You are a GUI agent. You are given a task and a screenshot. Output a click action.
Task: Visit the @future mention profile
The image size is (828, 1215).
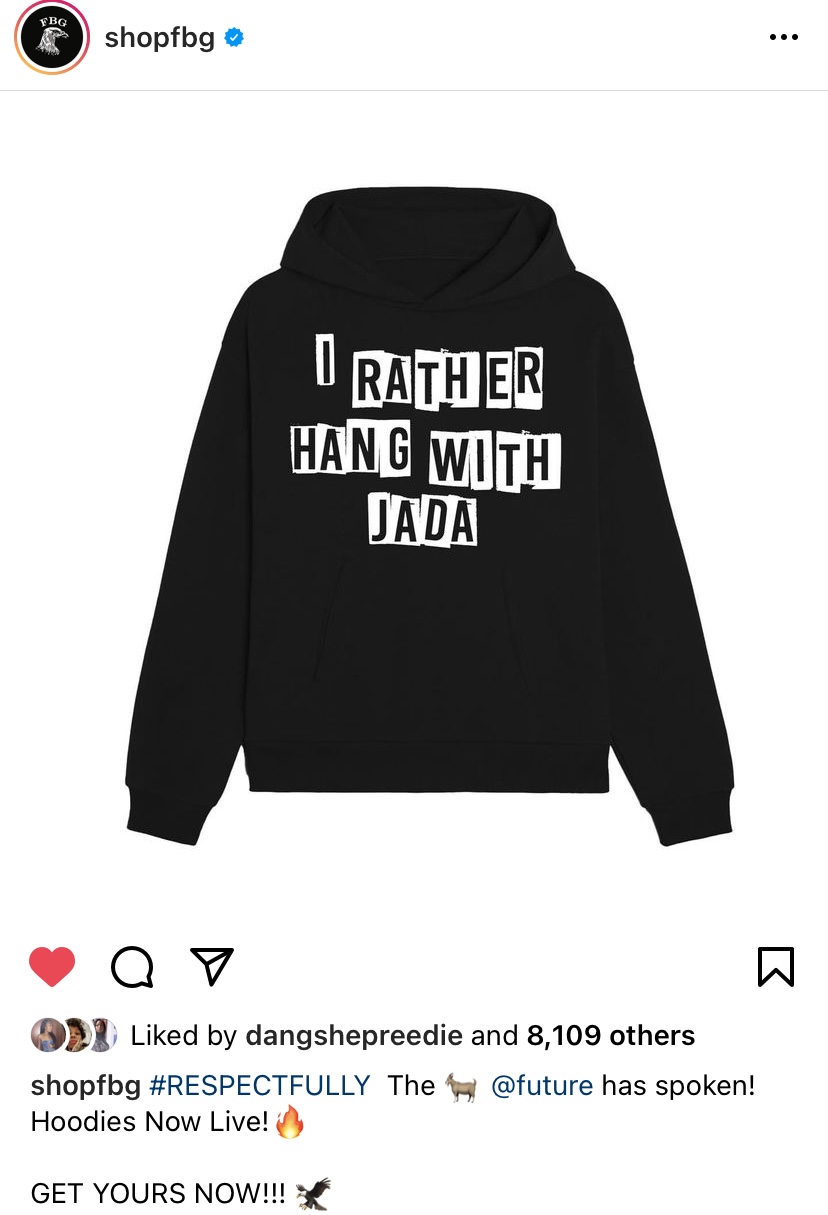(x=542, y=1085)
